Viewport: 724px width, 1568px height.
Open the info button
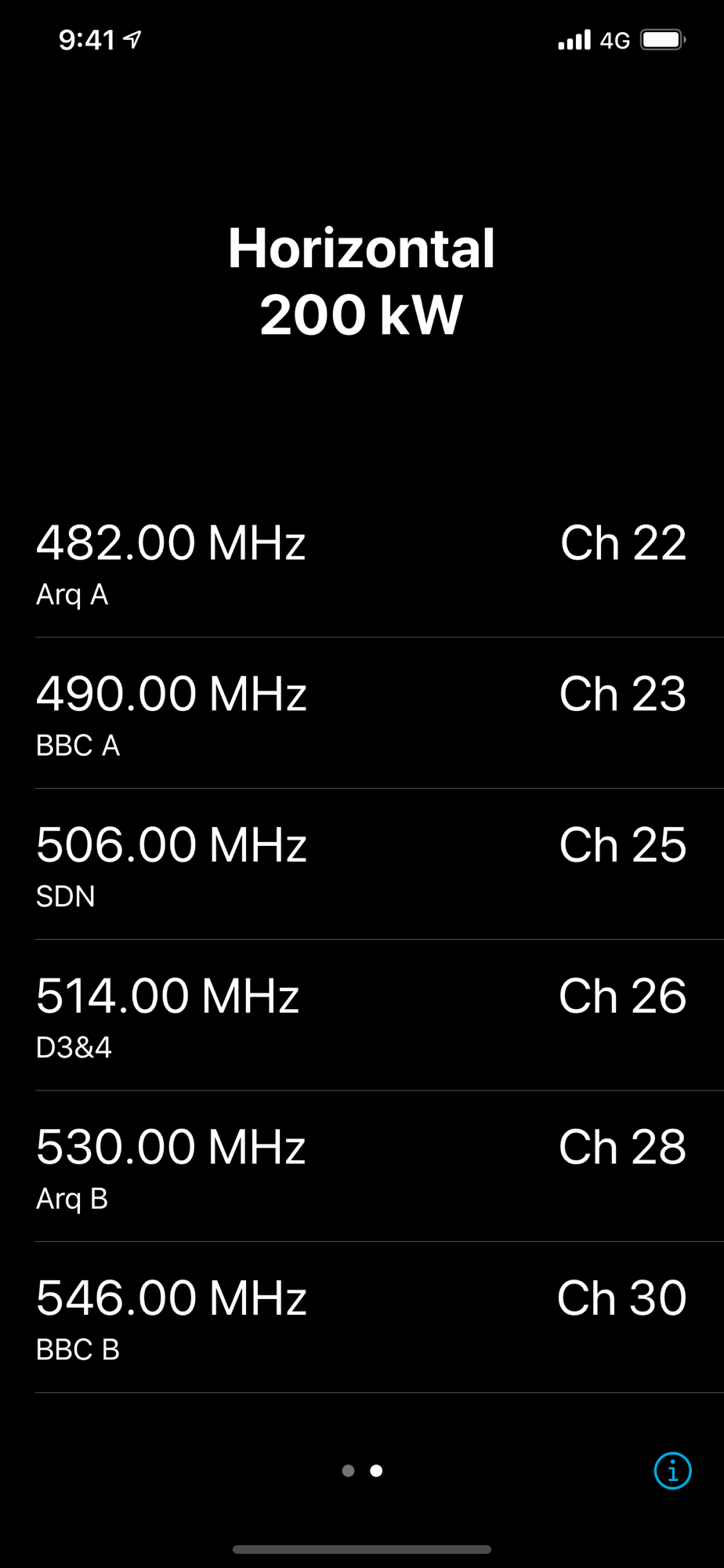(672, 1470)
